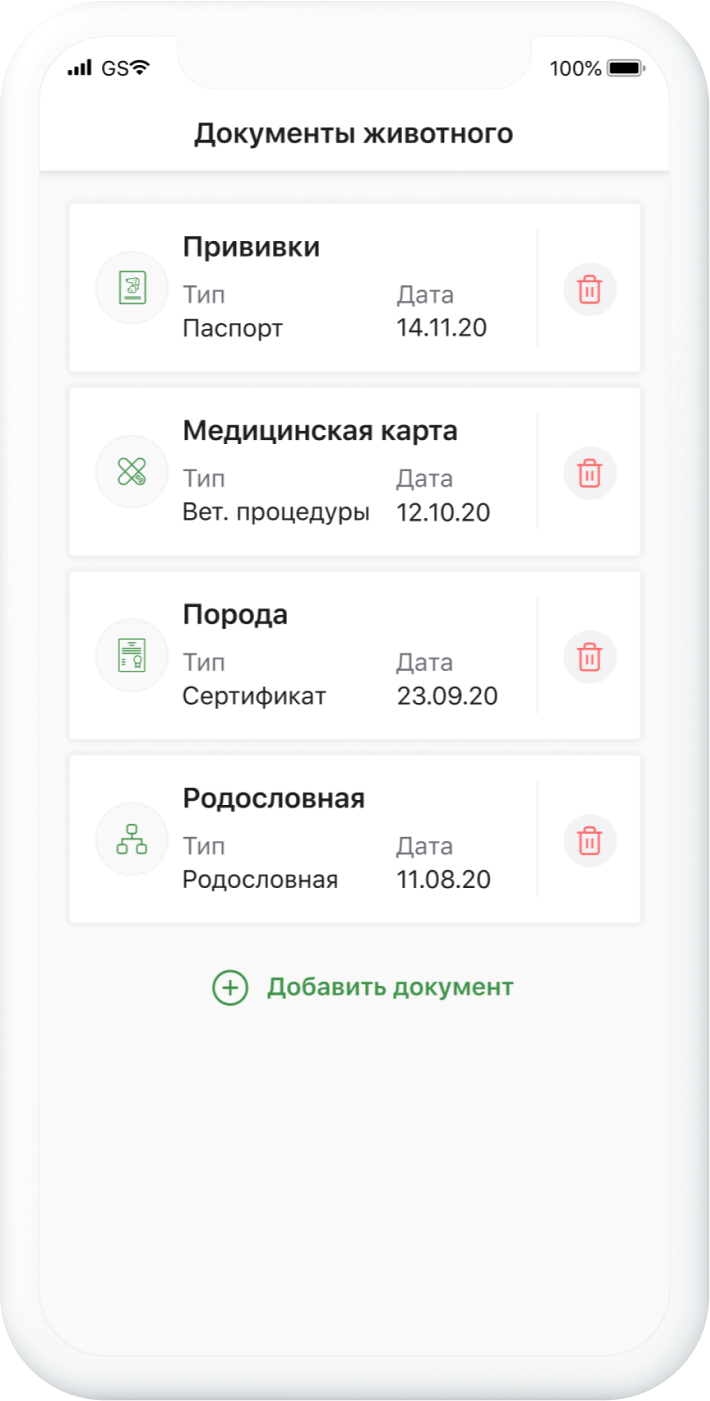Delete the Медицинская карта document
The width and height of the screenshot is (710, 1401).
pyautogui.click(x=590, y=473)
